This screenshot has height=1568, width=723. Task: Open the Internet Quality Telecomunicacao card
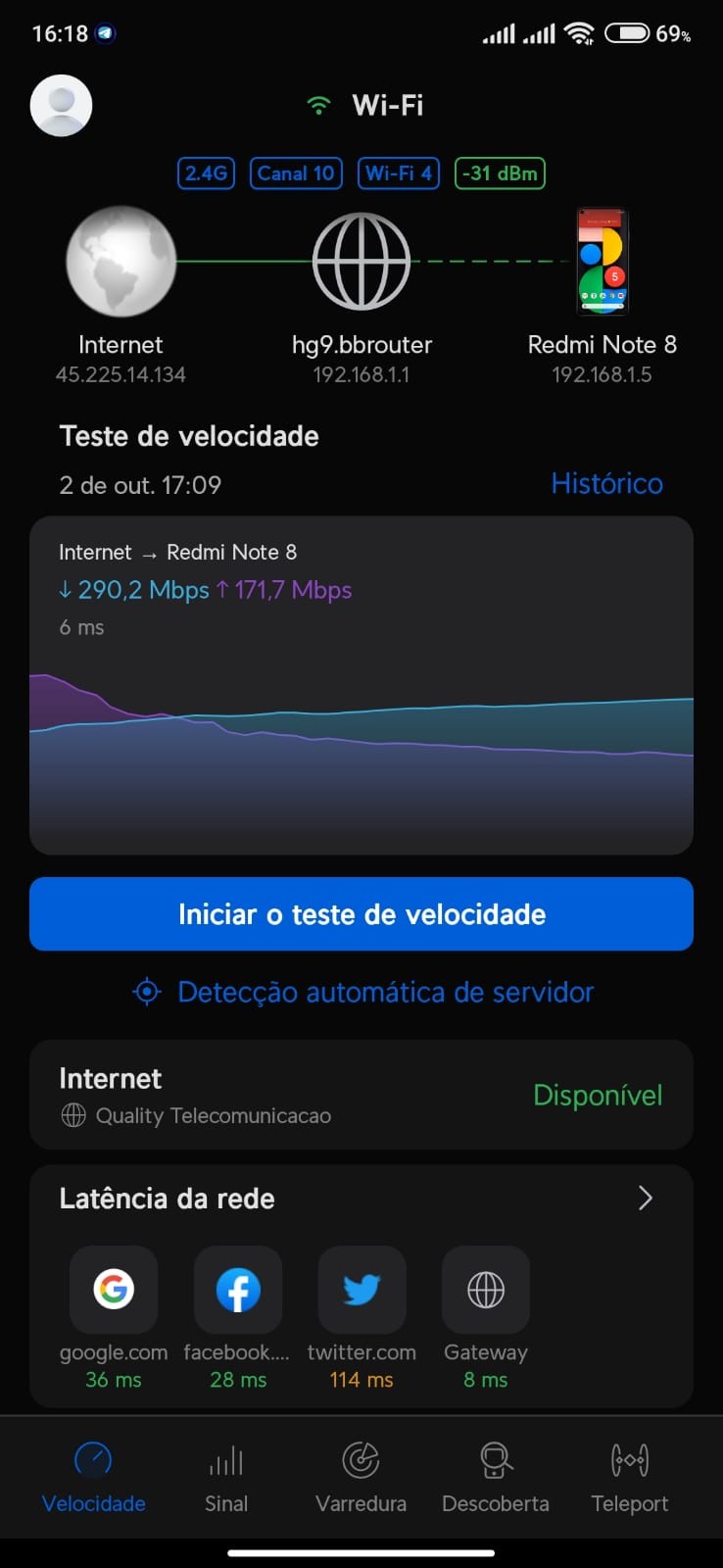[x=361, y=1095]
